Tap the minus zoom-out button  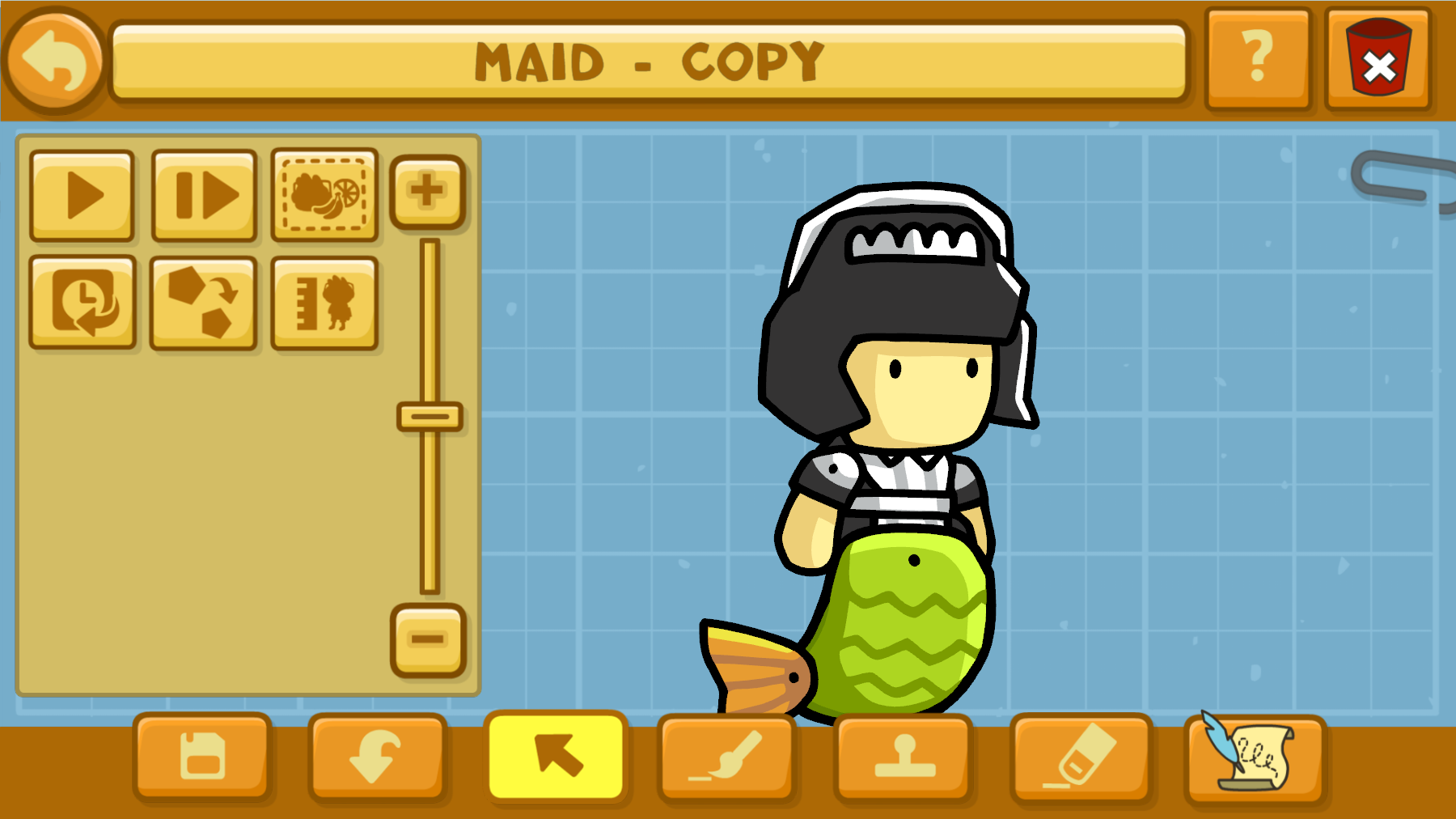(x=428, y=639)
